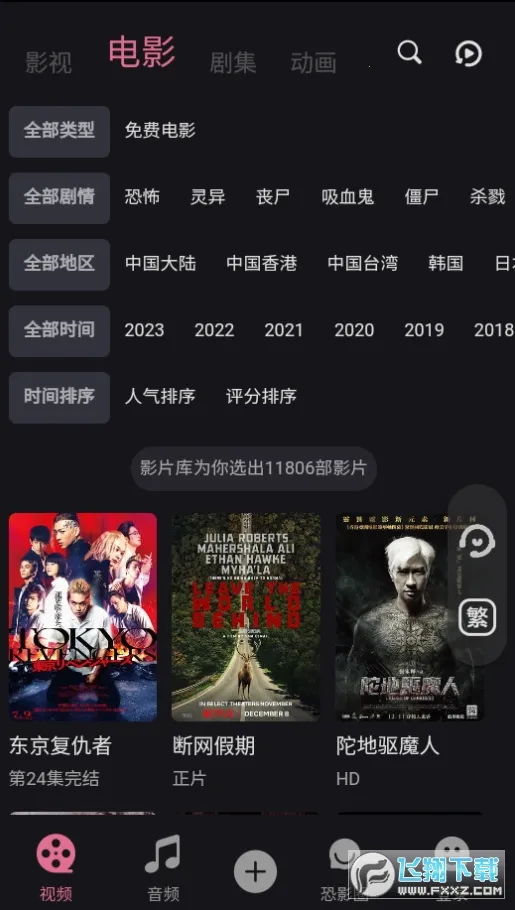Image resolution: width=515 pixels, height=910 pixels.
Task: Sort by 人气排序
Action: tap(160, 396)
